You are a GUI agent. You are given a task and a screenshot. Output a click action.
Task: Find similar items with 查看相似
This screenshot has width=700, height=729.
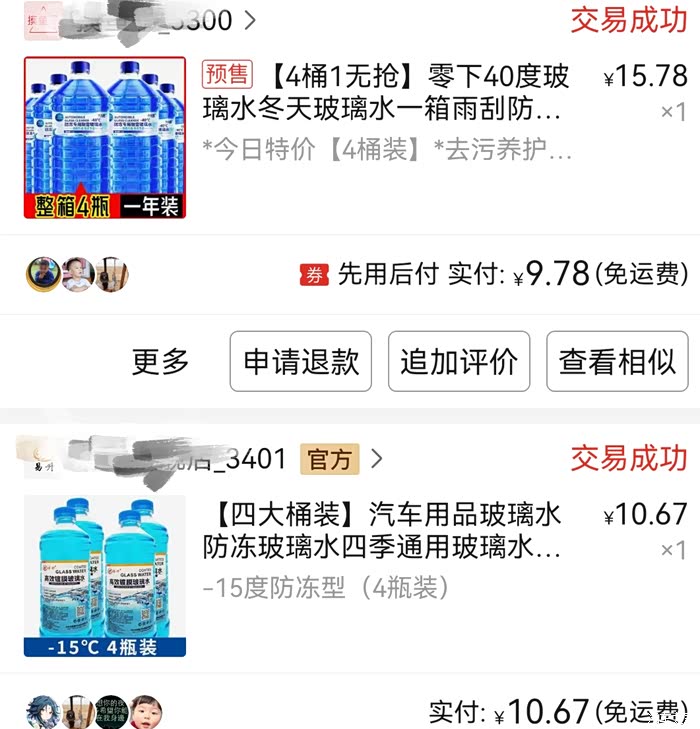(617, 361)
